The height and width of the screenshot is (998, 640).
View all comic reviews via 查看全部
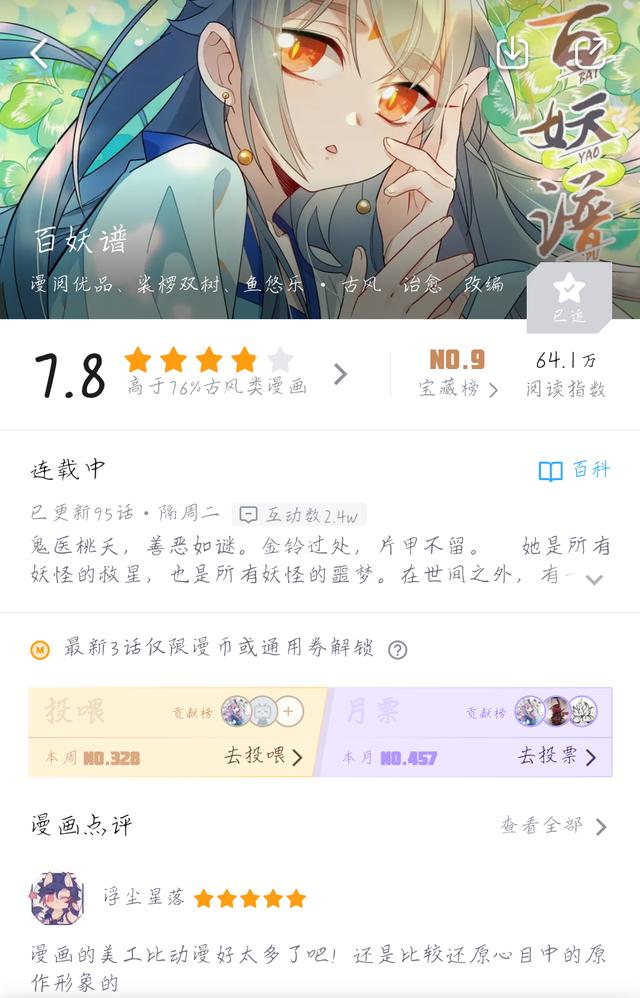[x=553, y=826]
